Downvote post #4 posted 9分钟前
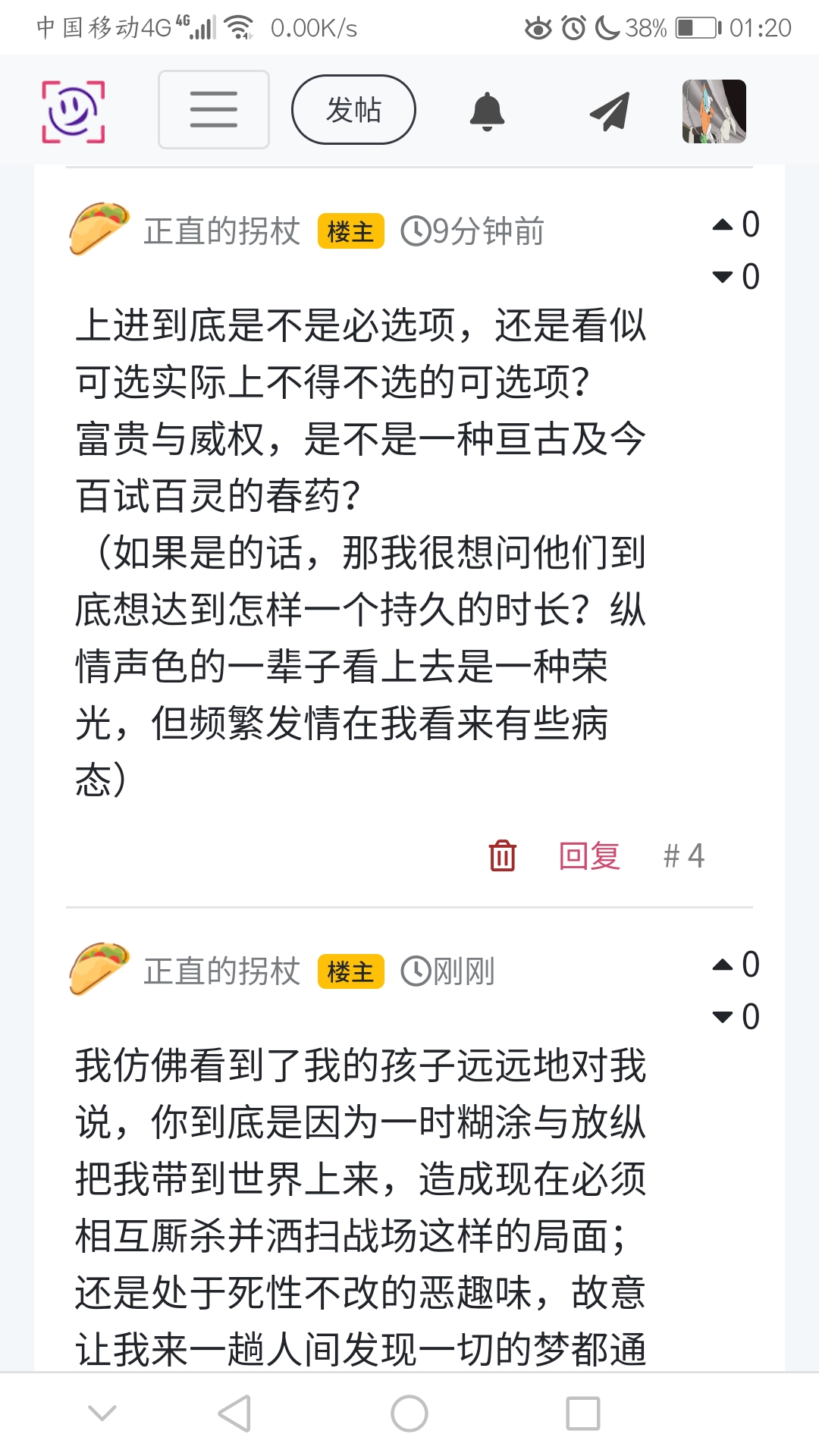This screenshot has width=819, height=1456. [x=723, y=277]
